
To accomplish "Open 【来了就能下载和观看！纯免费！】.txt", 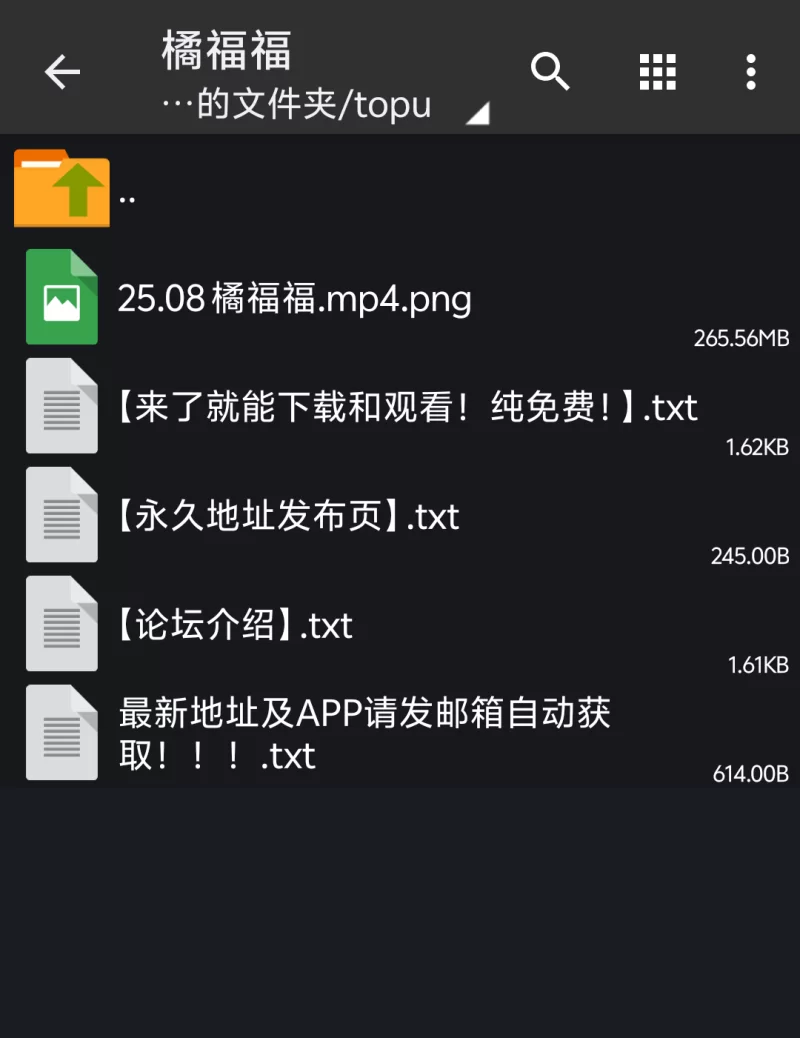I will pos(406,407).
